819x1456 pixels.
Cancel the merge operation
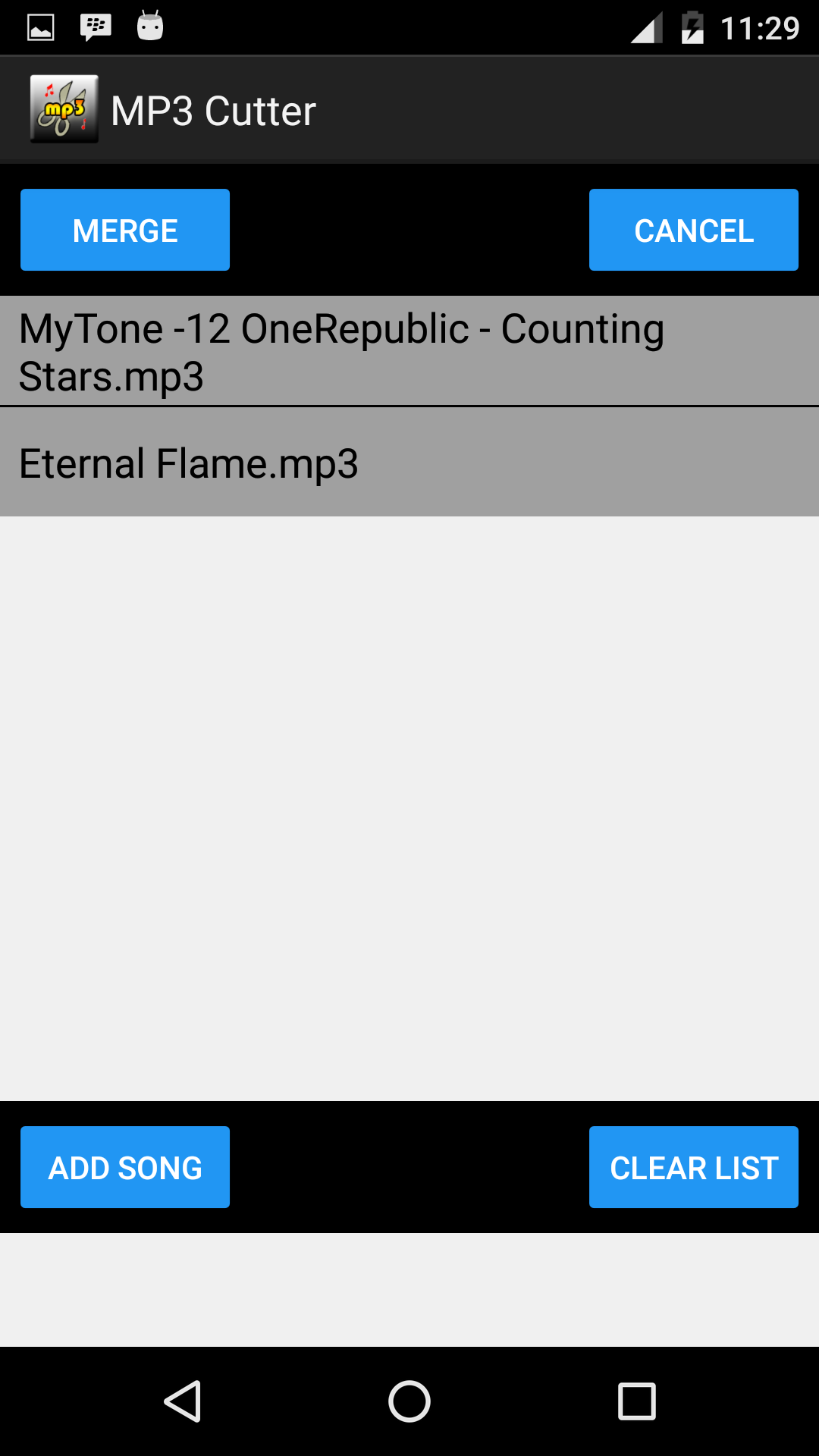click(693, 230)
